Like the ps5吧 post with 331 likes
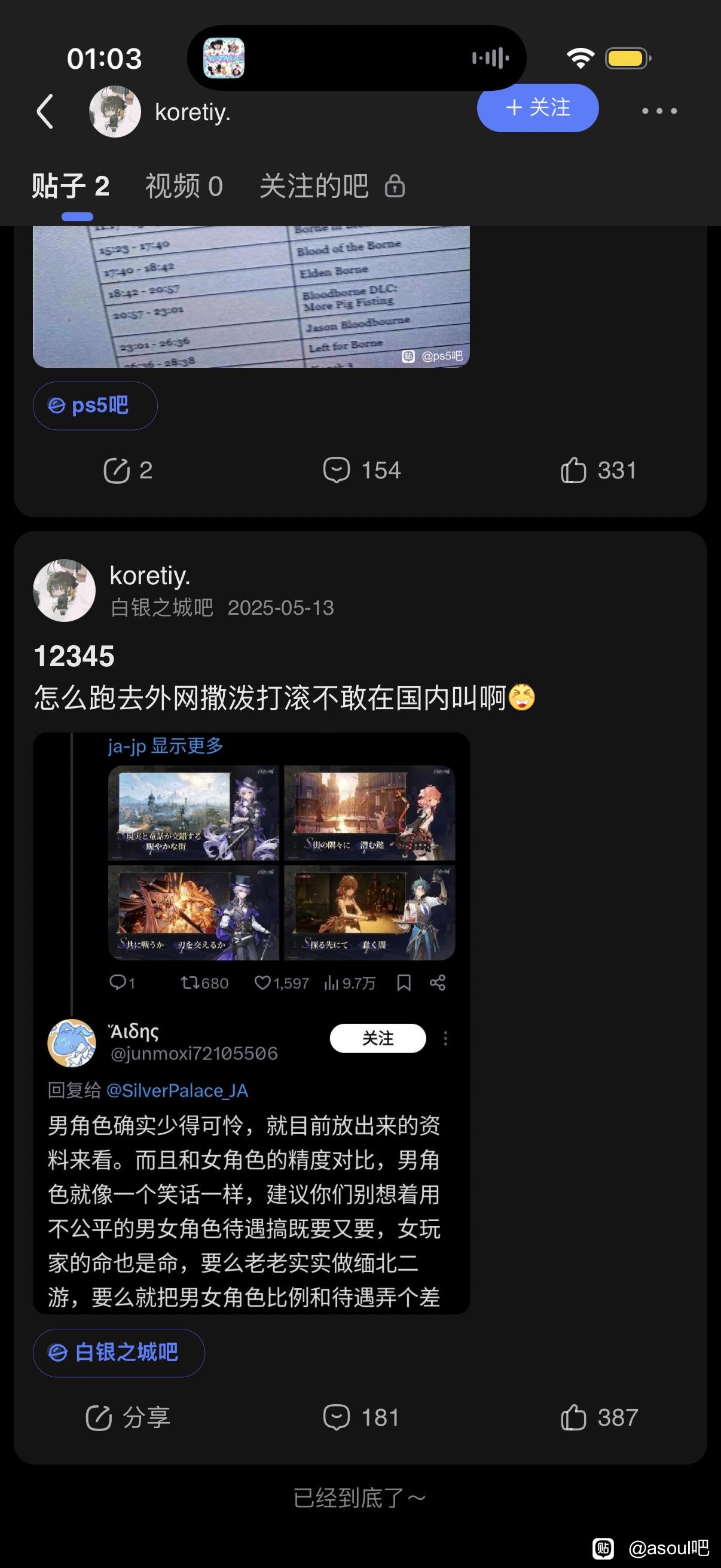The width and height of the screenshot is (721, 1568). 598,471
